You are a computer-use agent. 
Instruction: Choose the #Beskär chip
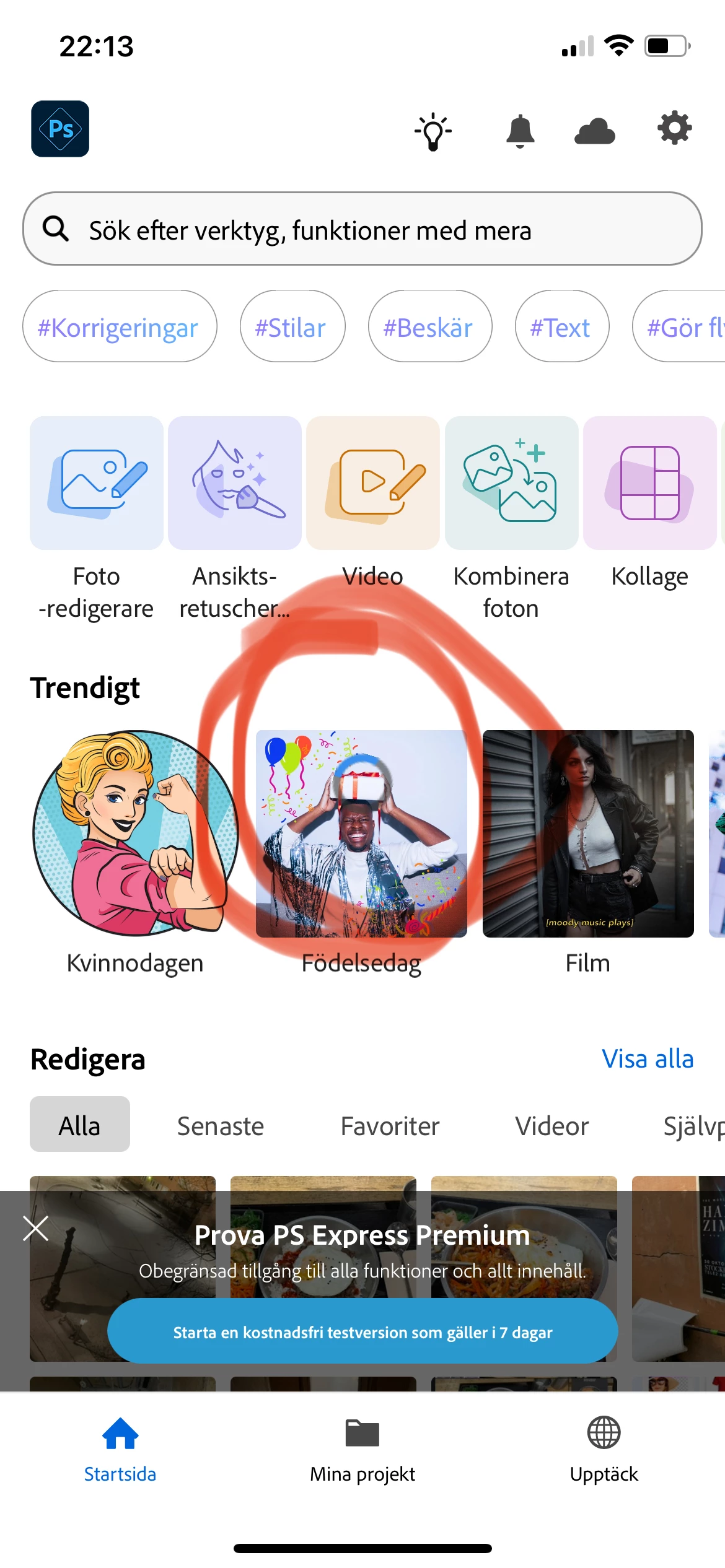pyautogui.click(x=429, y=327)
